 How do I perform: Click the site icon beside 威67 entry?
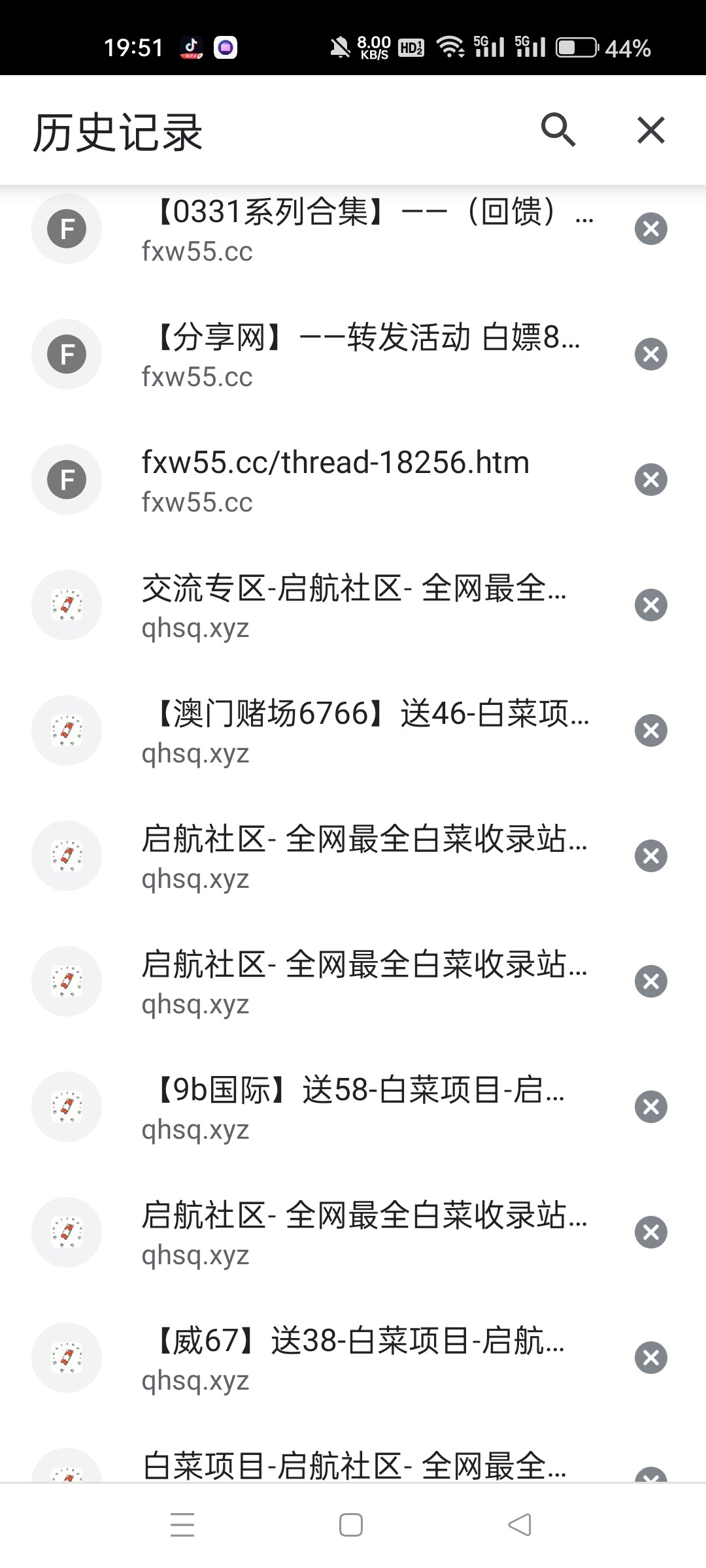66,1358
